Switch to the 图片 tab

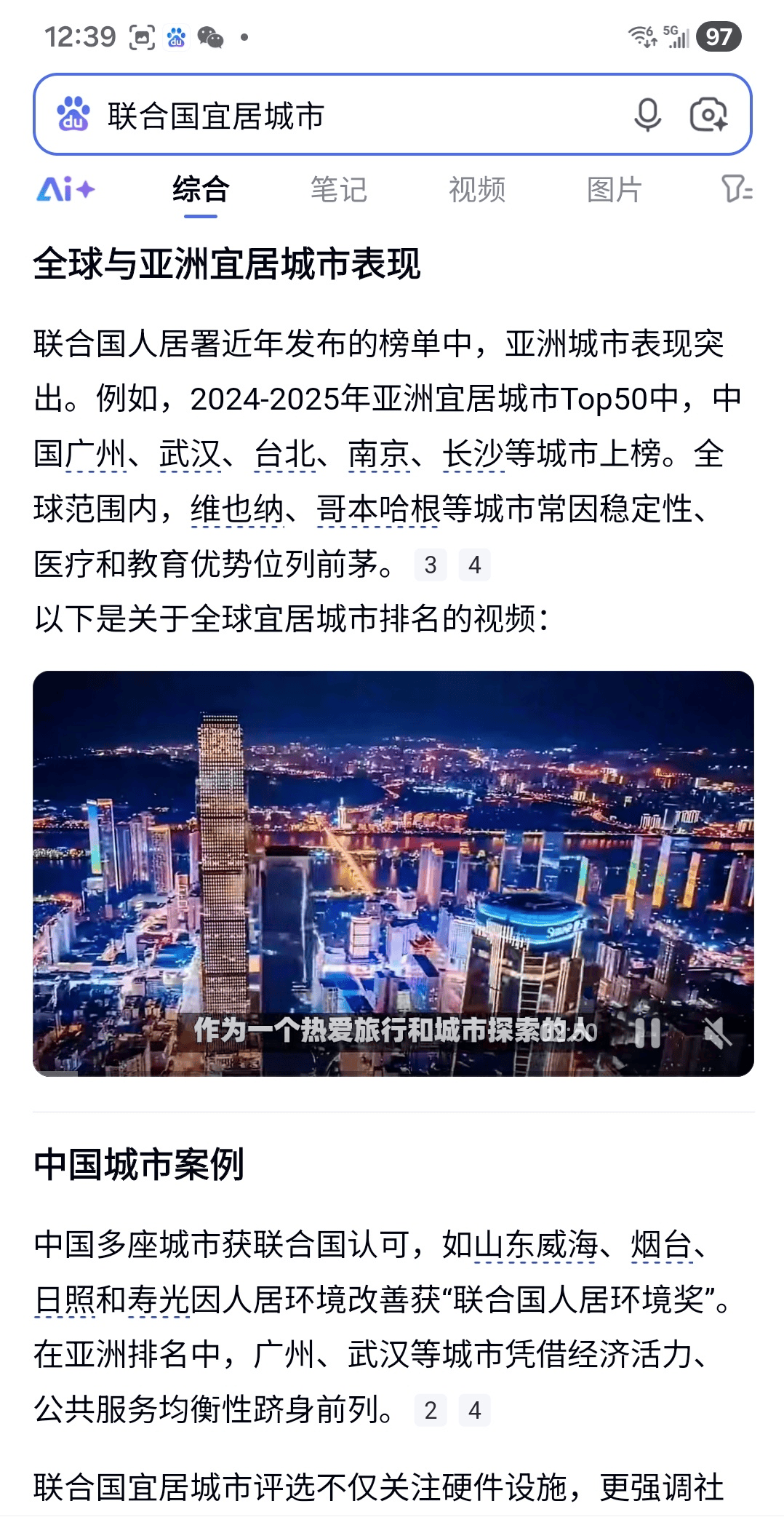(x=615, y=190)
